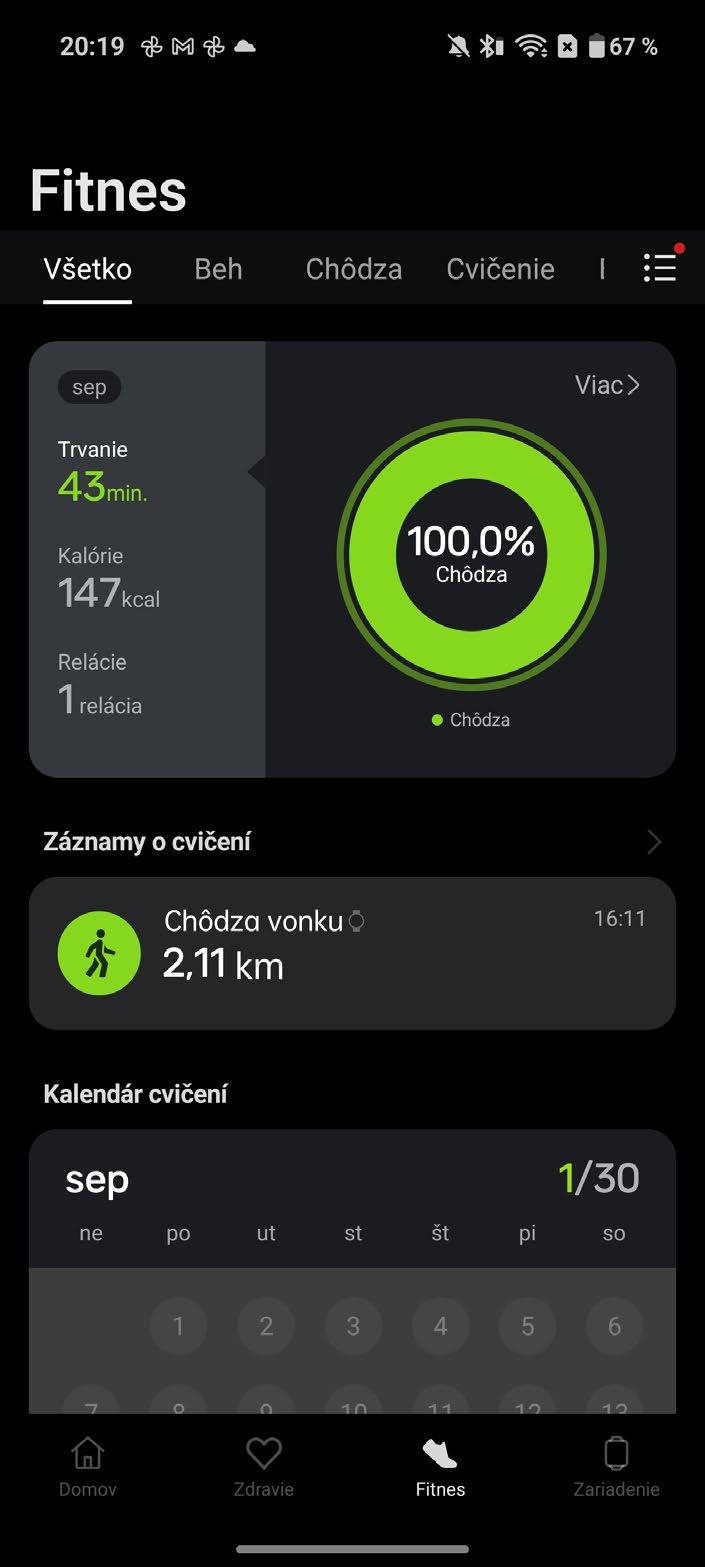Choose day 4 in the exercise calendar
This screenshot has width=705, height=1567.
pyautogui.click(x=440, y=1326)
